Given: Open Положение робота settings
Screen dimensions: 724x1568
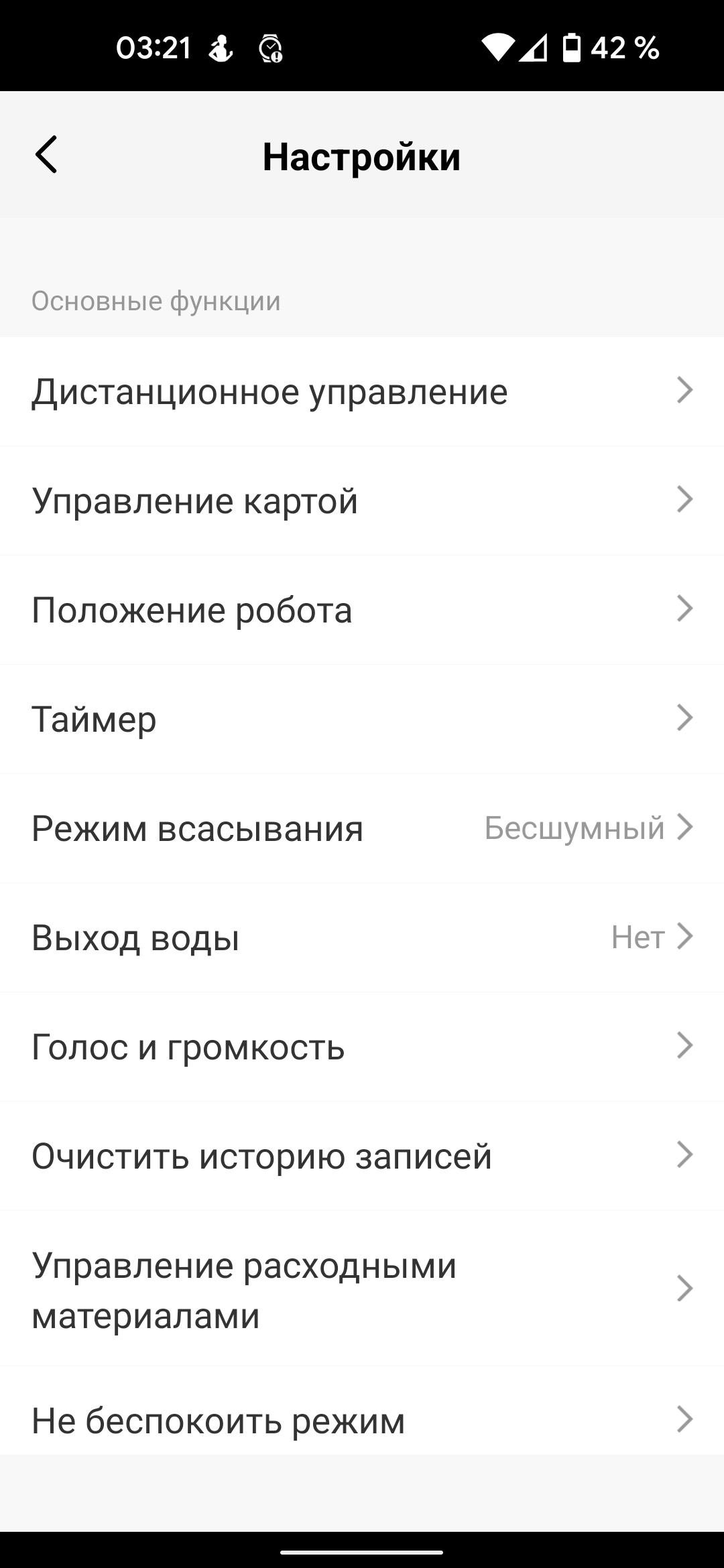Looking at the screenshot, I should (x=362, y=610).
